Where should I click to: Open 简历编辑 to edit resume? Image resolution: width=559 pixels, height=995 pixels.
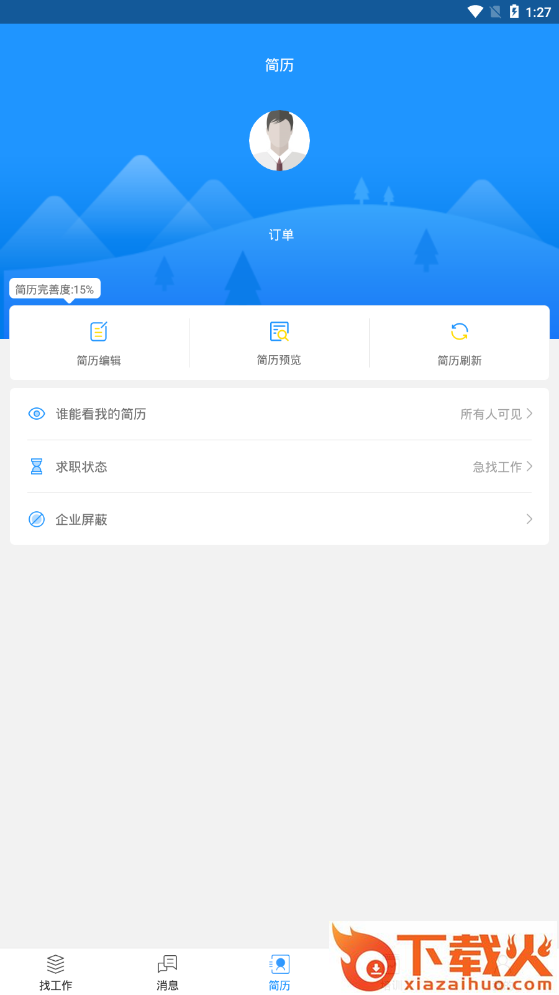(98, 343)
